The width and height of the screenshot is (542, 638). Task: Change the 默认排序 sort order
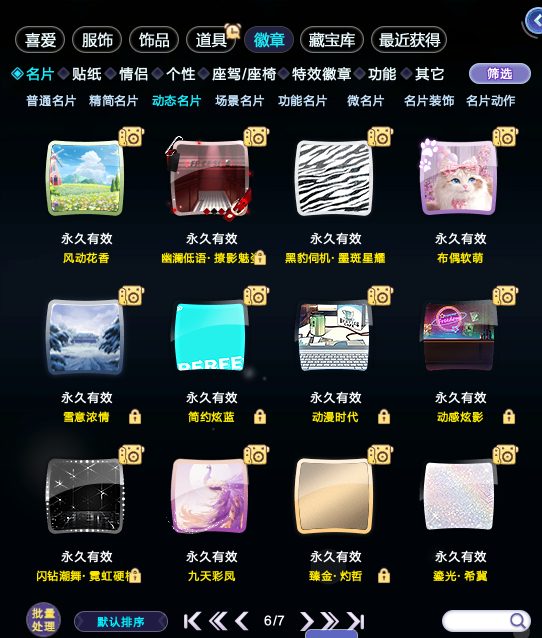pyautogui.click(x=121, y=622)
